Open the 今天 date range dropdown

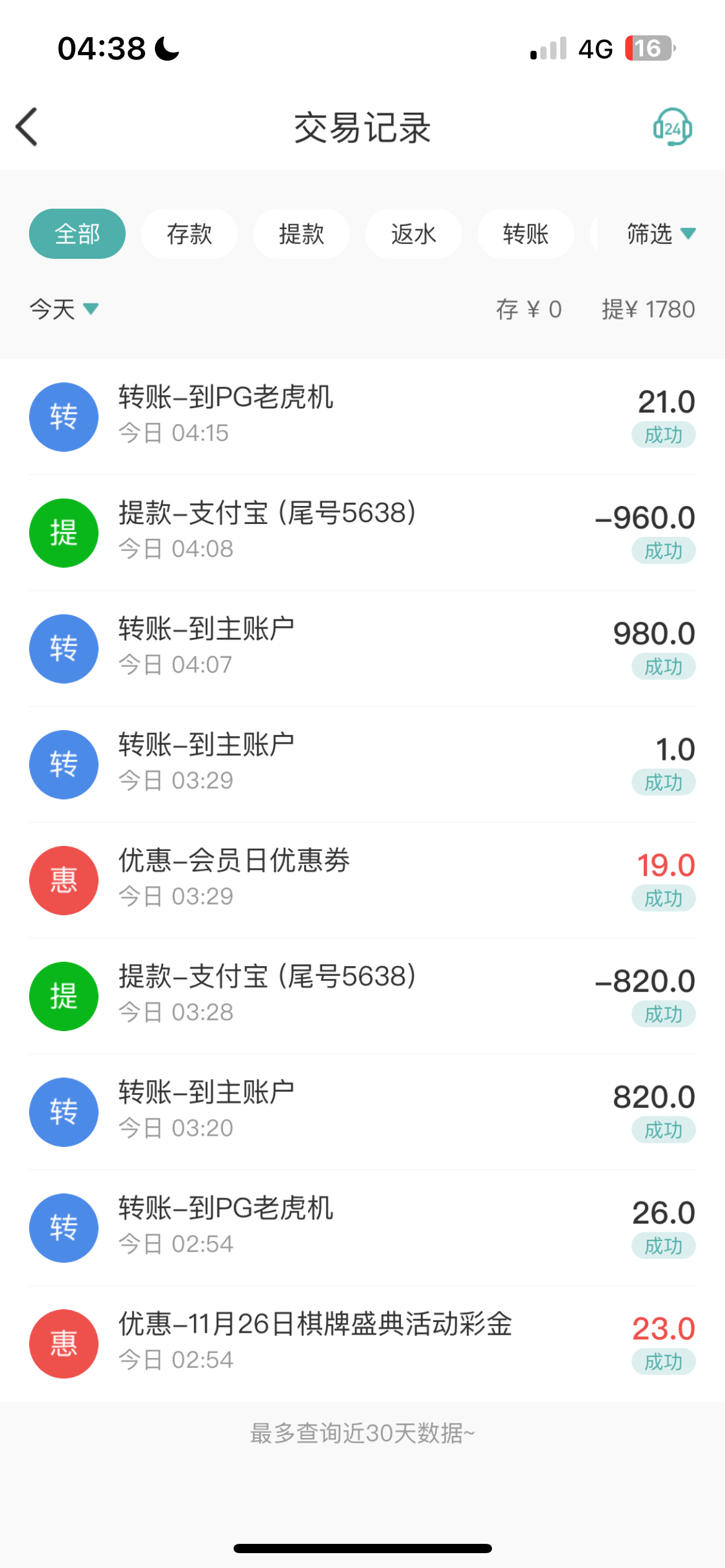click(64, 309)
